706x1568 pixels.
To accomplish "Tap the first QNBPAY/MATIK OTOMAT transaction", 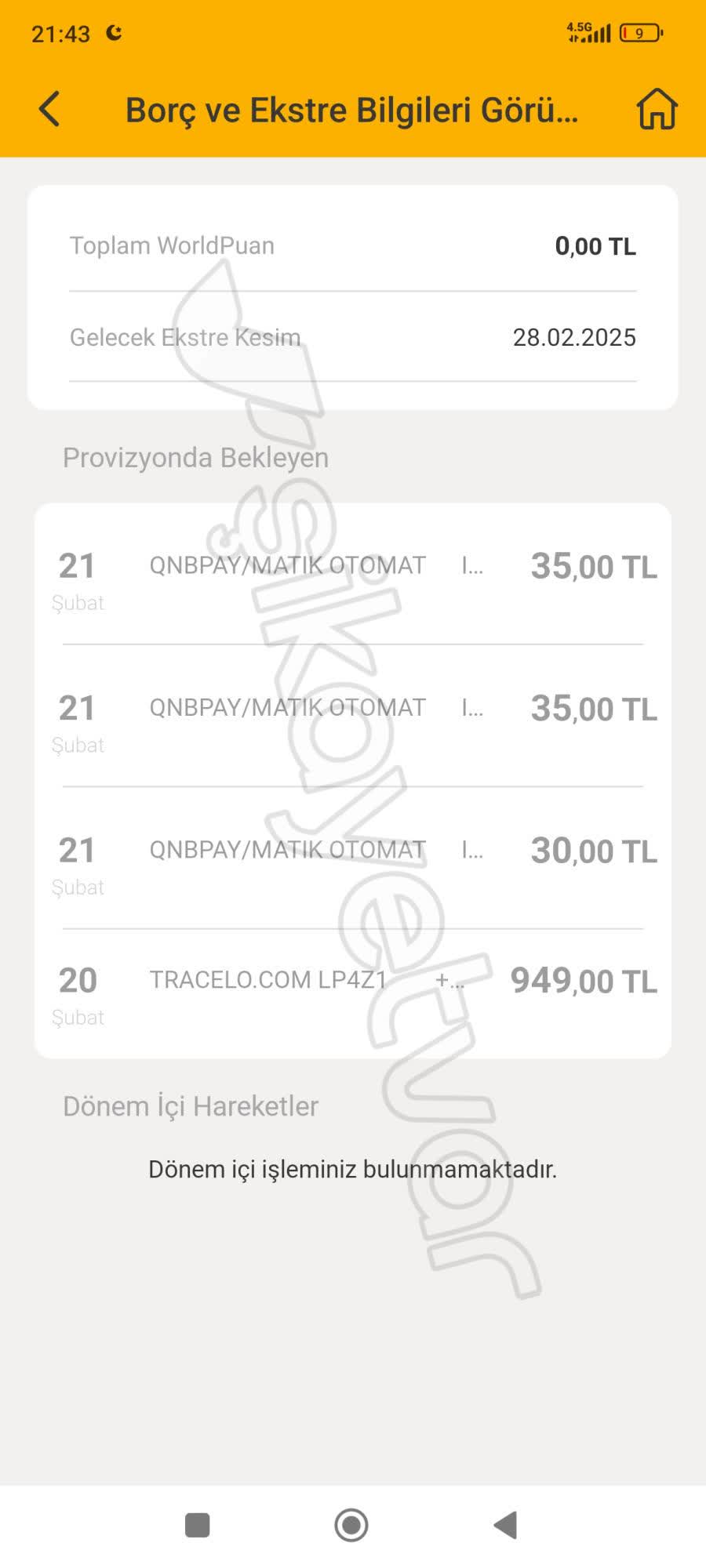I will 353,566.
